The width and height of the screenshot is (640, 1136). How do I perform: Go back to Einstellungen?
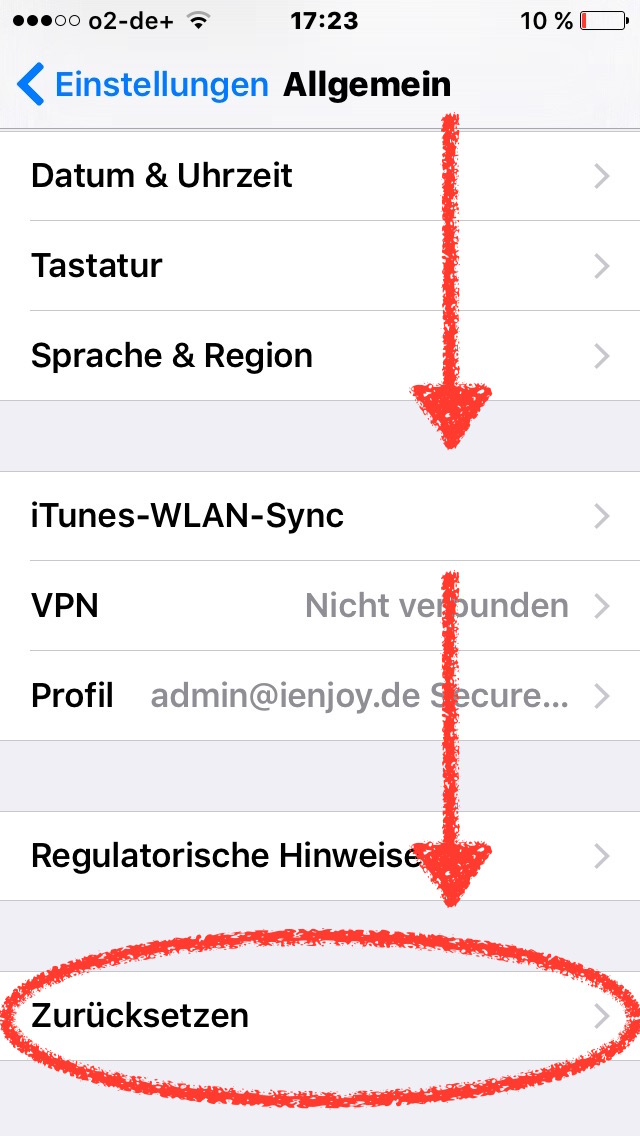point(143,85)
